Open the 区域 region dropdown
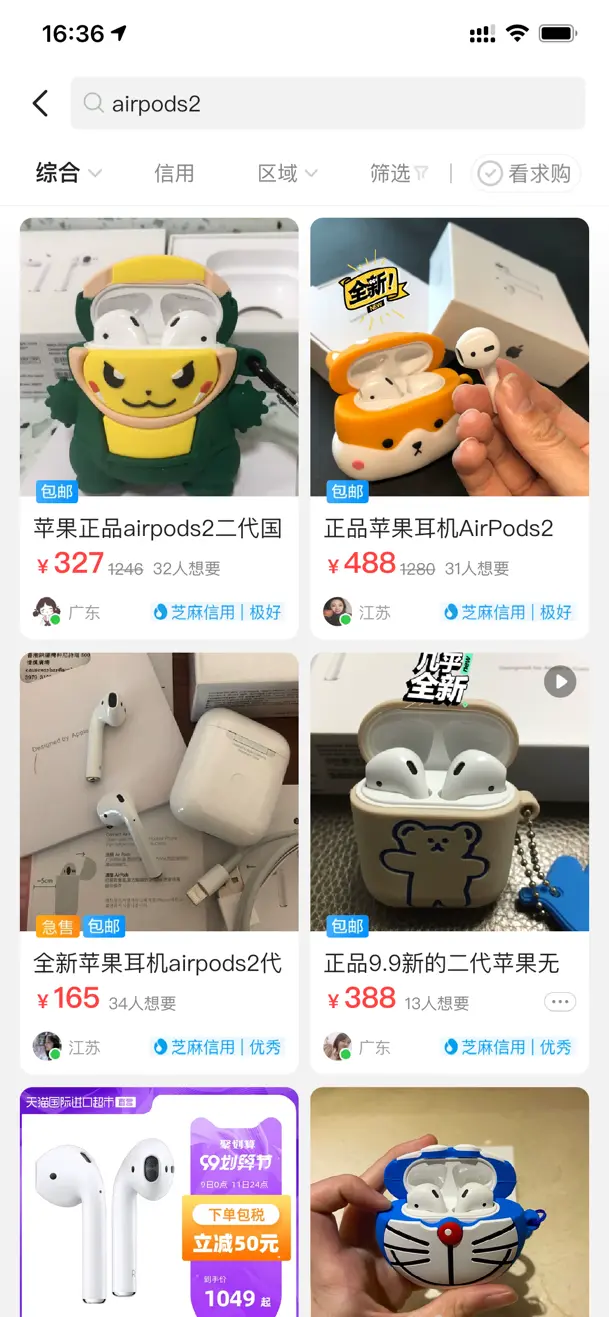Image resolution: width=609 pixels, height=1317 pixels. pos(287,173)
